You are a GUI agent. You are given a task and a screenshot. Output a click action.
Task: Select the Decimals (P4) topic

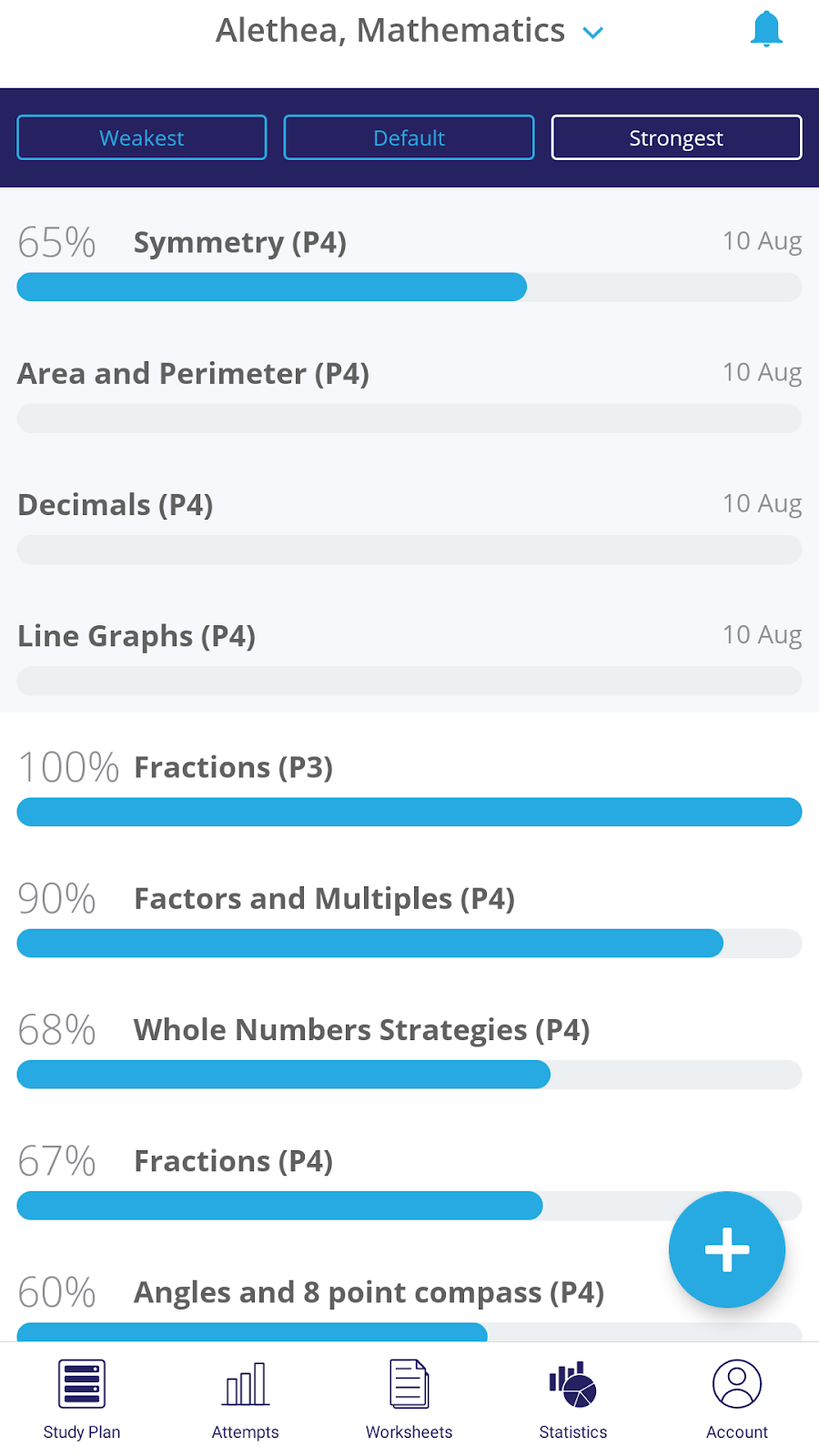point(116,505)
